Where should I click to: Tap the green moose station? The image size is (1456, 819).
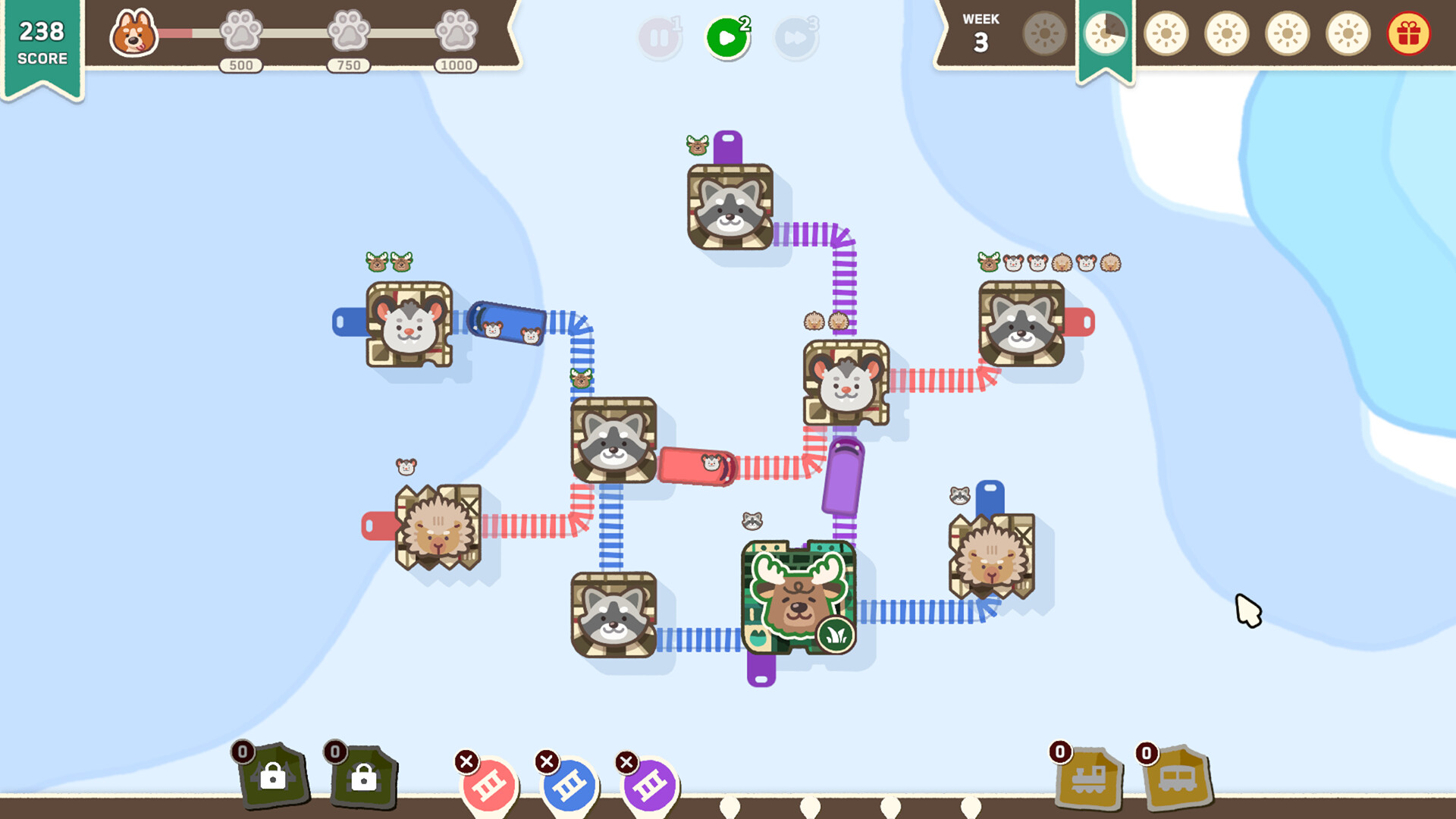click(798, 598)
